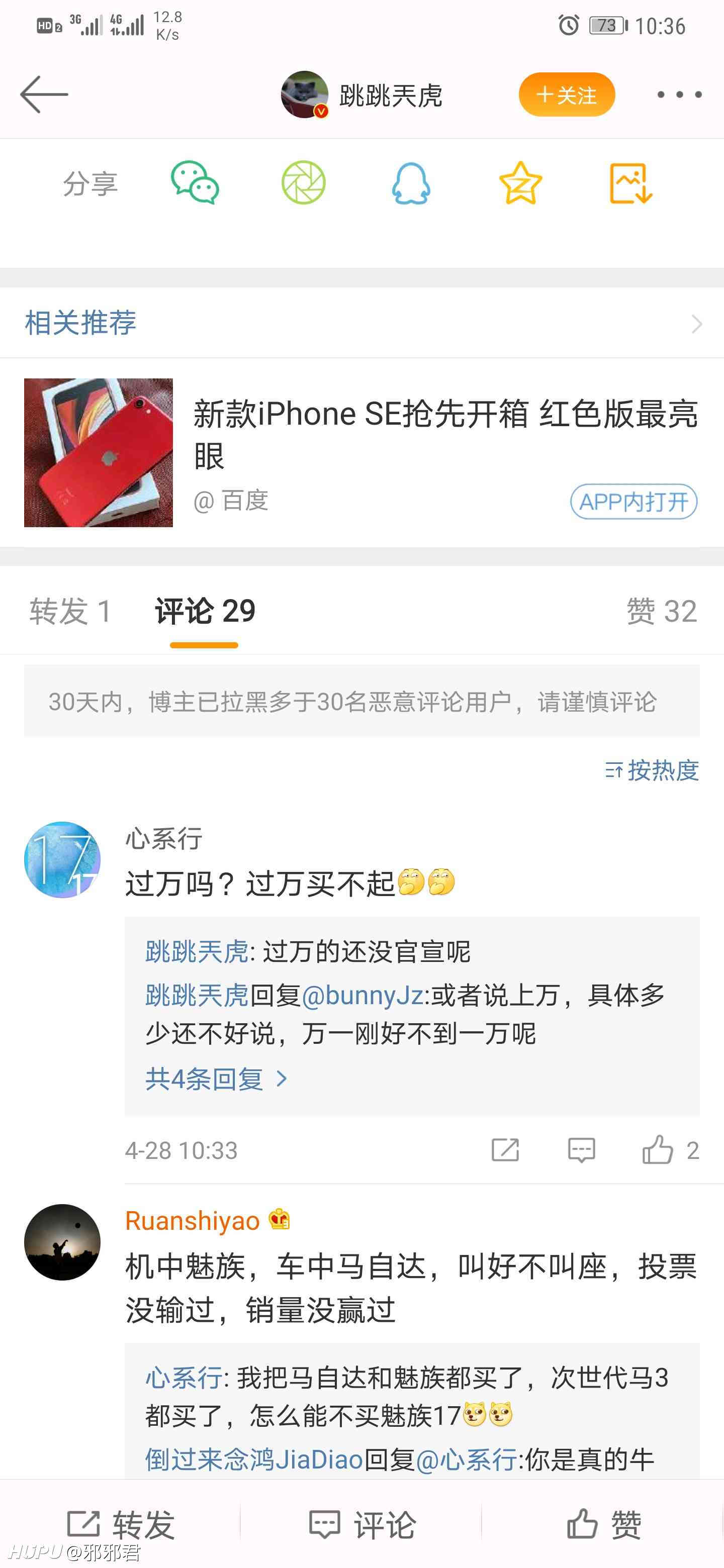Open the three-dot overflow menu

[680, 94]
